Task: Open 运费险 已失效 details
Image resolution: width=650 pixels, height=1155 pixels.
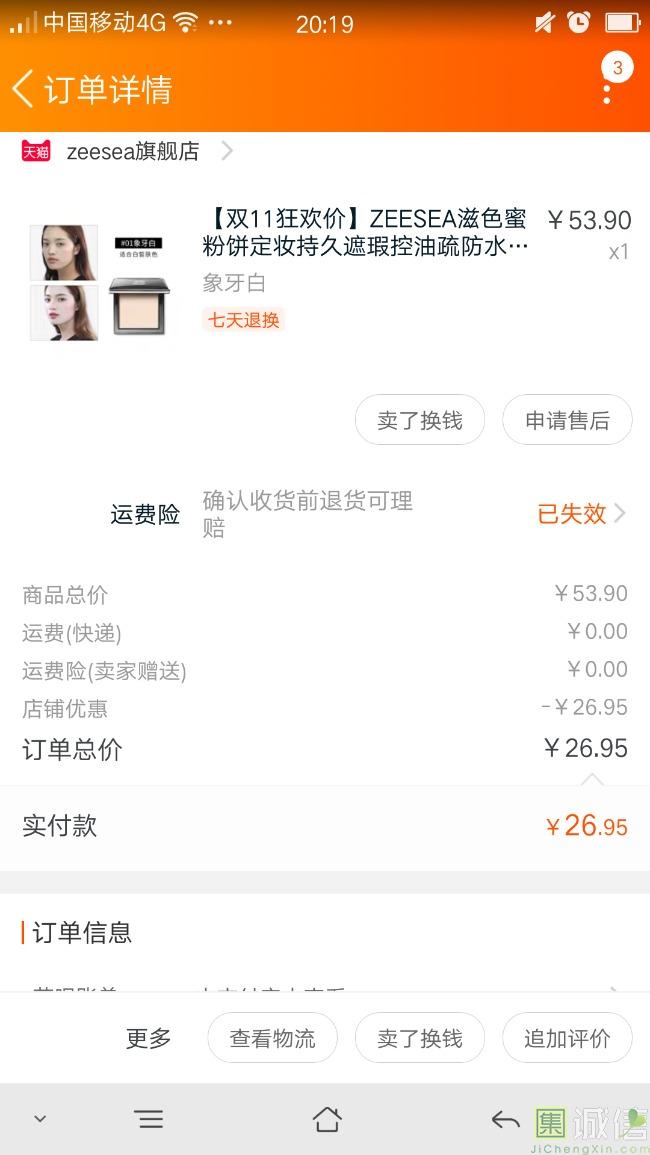Action: 580,513
